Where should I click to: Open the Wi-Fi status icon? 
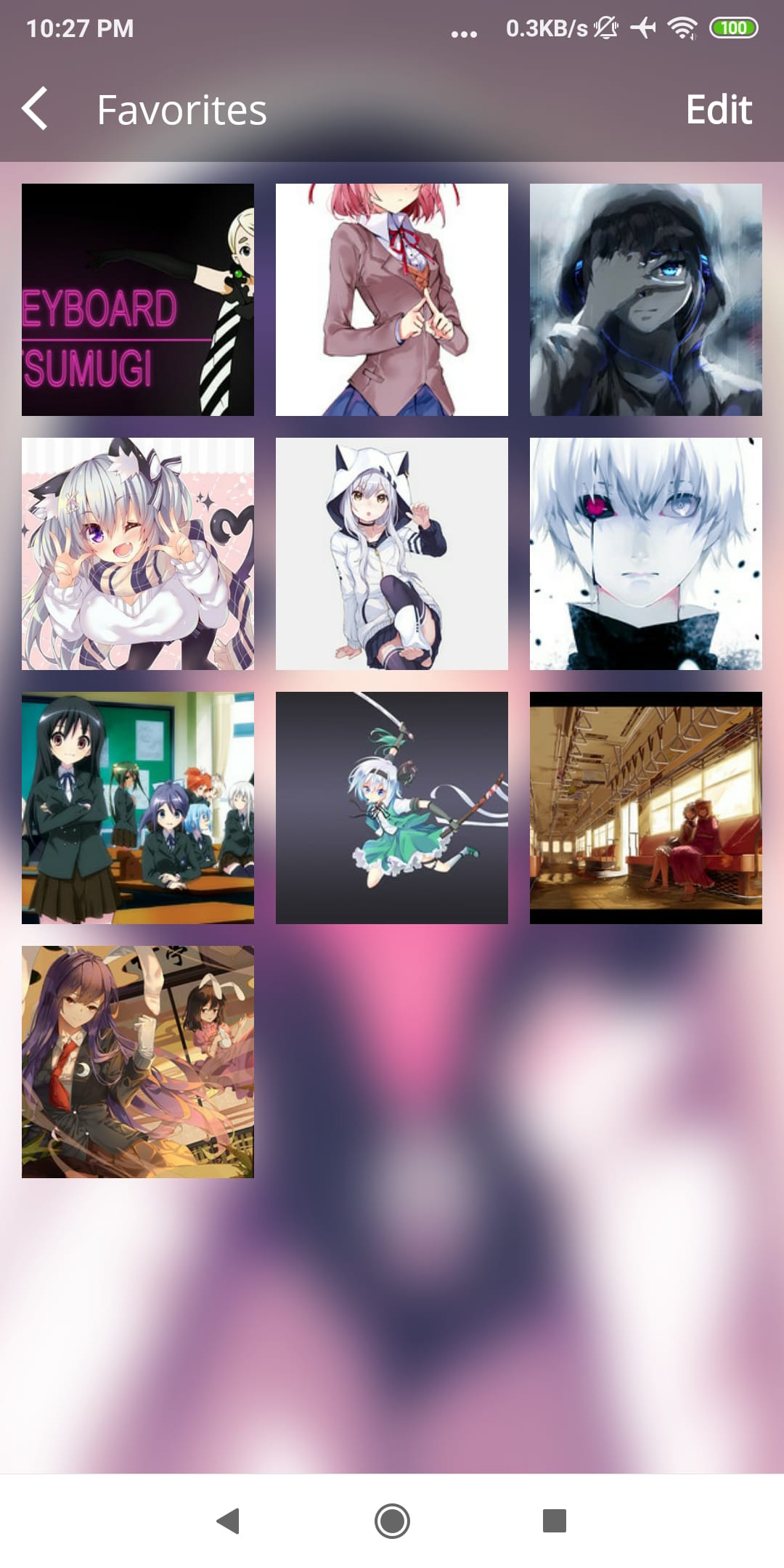[683, 29]
